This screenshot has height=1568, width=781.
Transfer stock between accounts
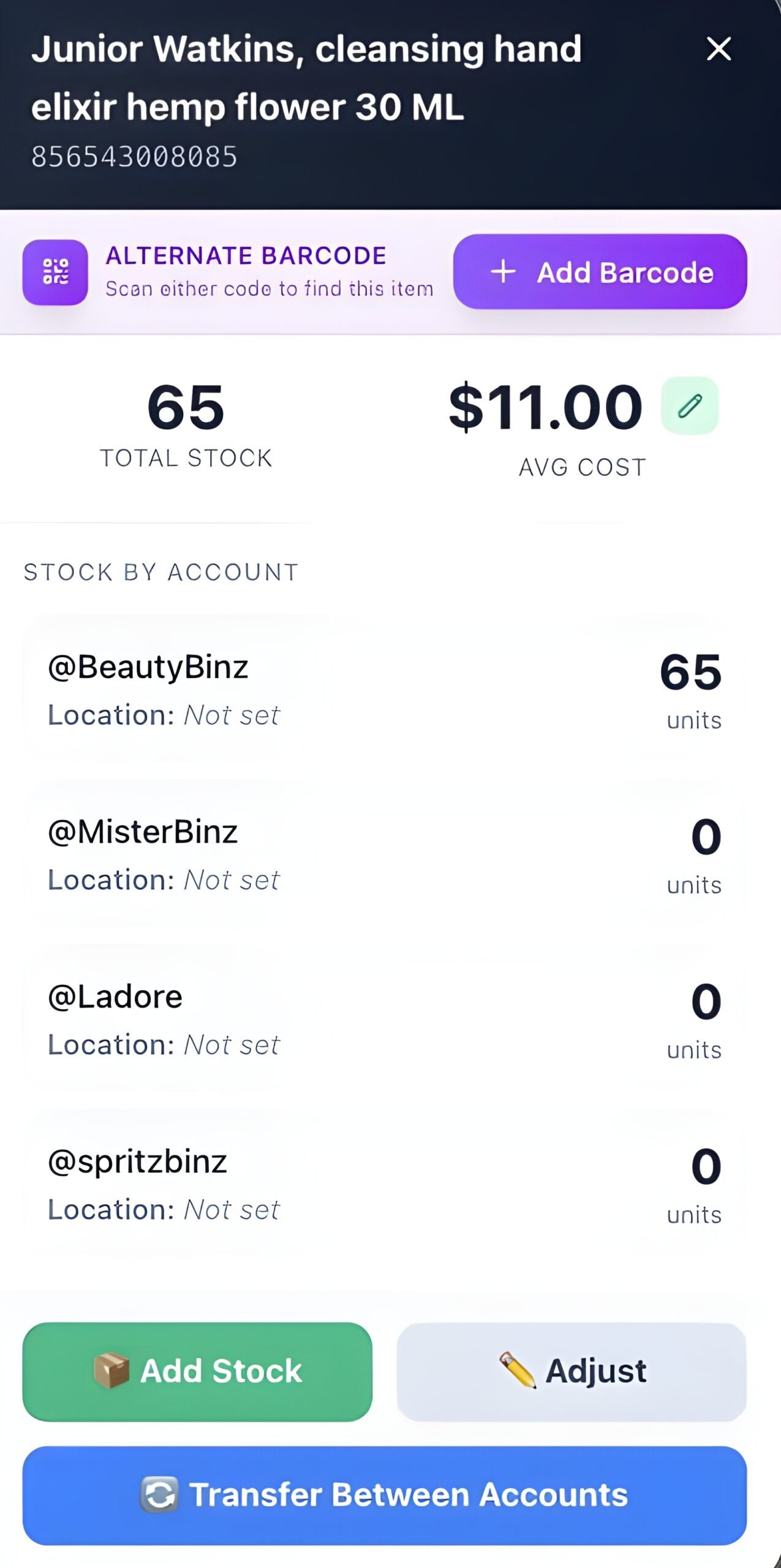pos(384,1495)
